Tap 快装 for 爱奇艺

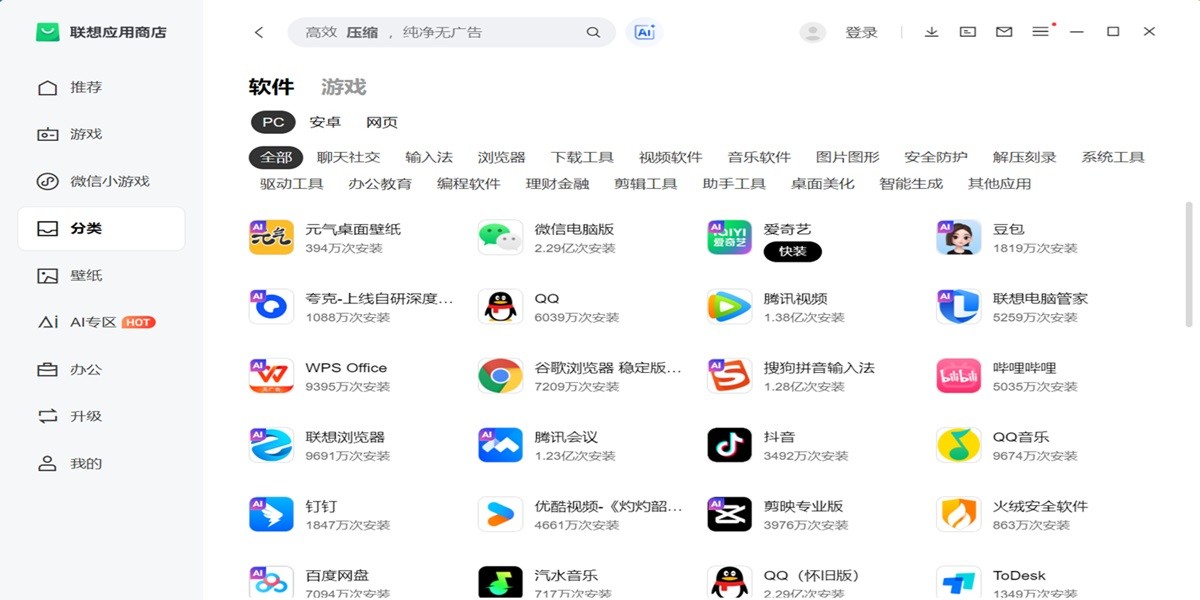(792, 252)
